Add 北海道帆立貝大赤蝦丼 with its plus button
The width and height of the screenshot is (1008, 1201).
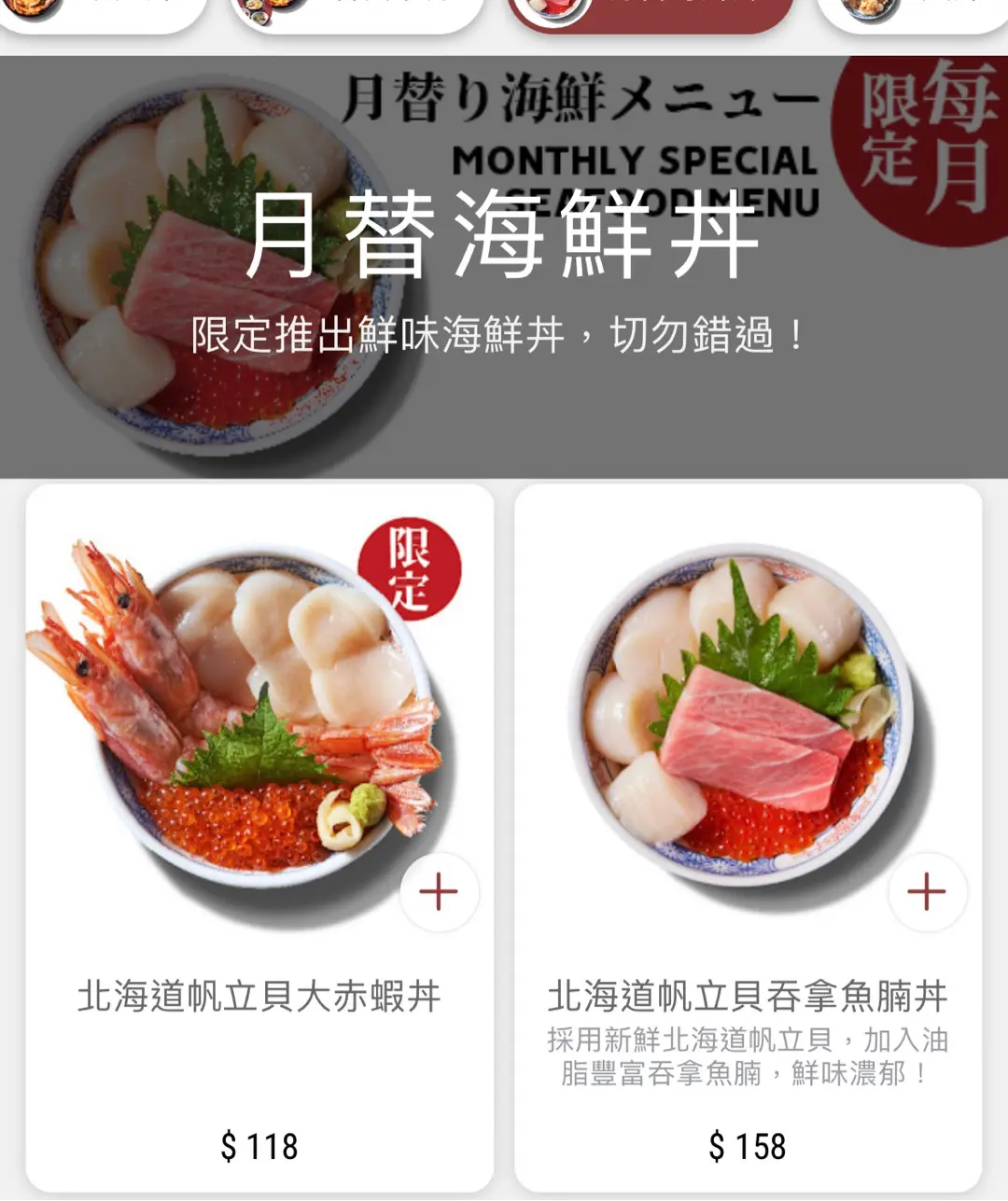439,892
